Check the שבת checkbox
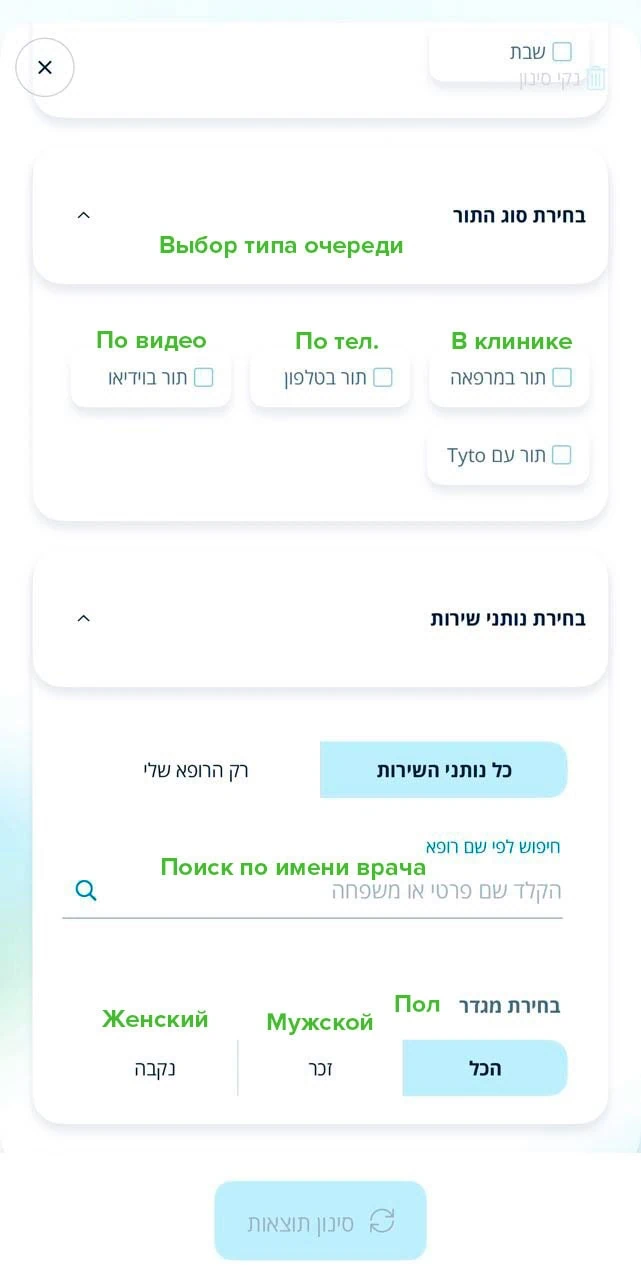 pos(562,52)
